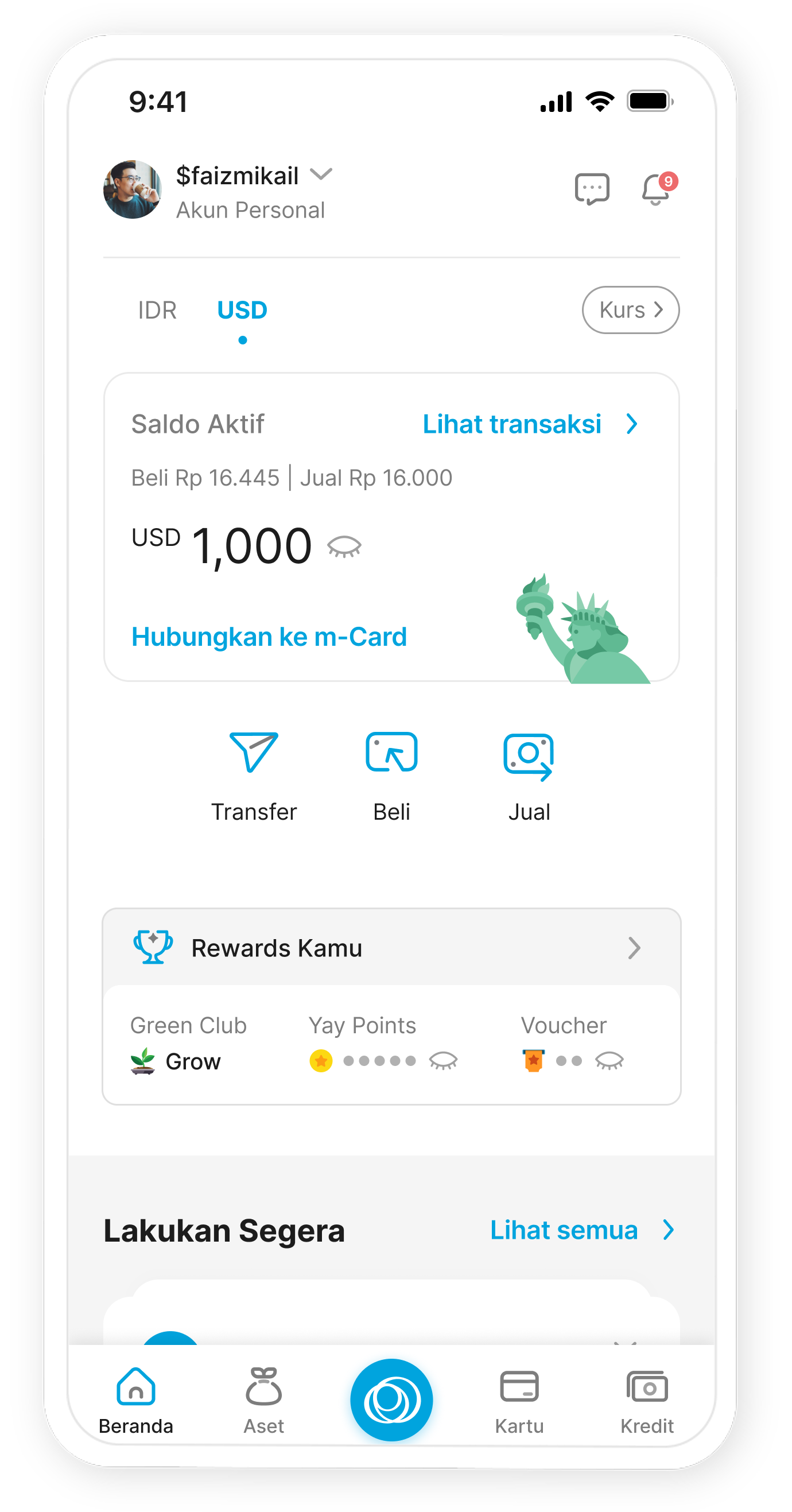
Task: Reveal hidden Yay Points value
Action: [x=443, y=1061]
